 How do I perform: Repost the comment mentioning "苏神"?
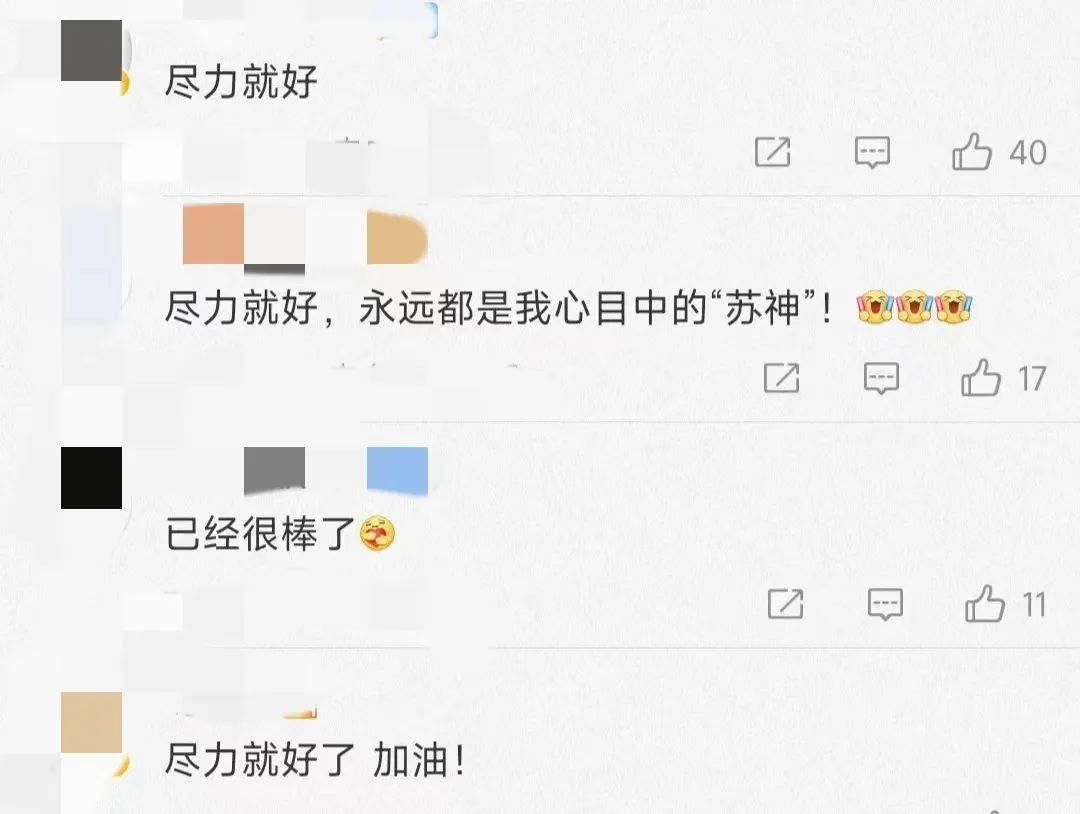[x=781, y=379]
